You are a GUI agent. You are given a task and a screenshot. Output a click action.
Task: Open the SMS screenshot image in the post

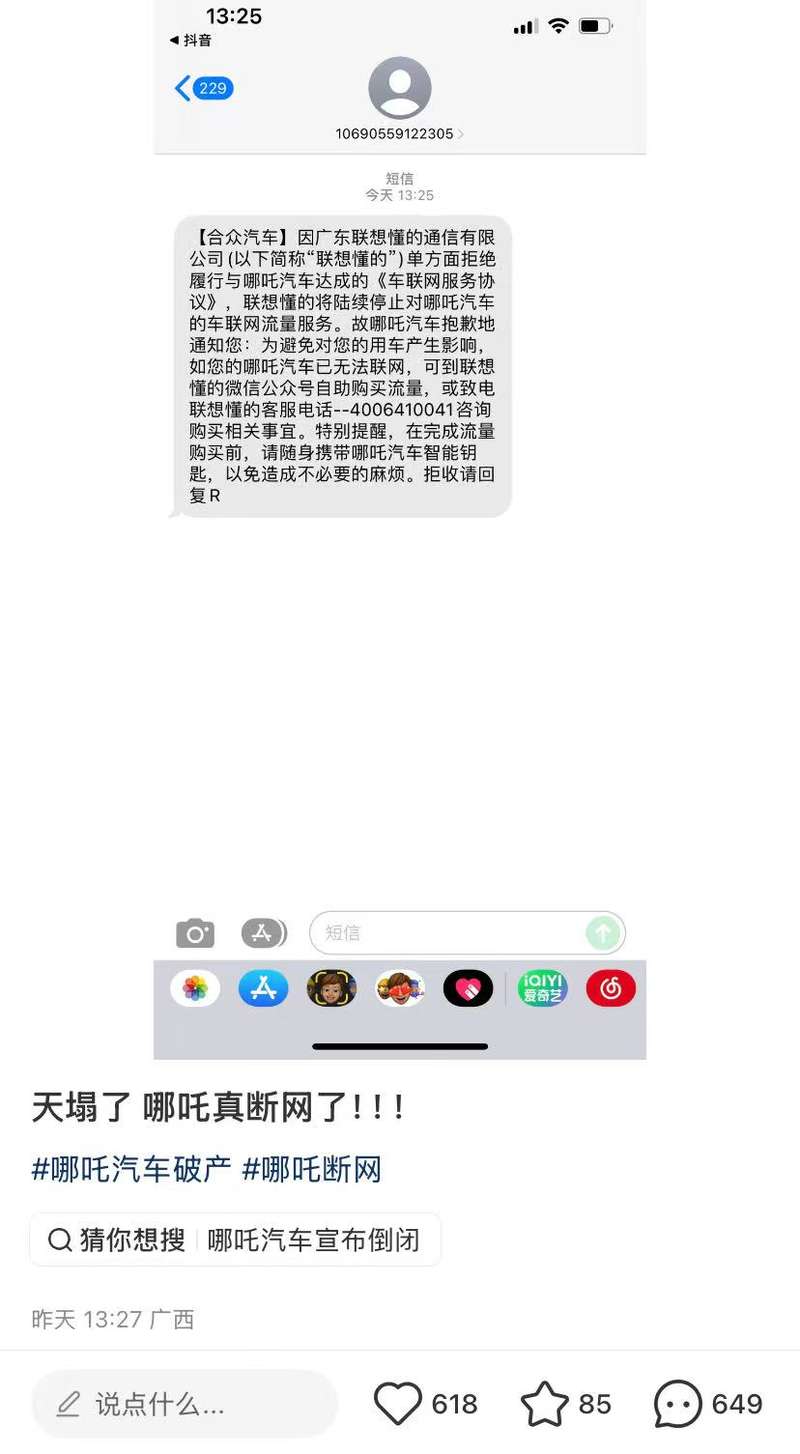[x=400, y=530]
